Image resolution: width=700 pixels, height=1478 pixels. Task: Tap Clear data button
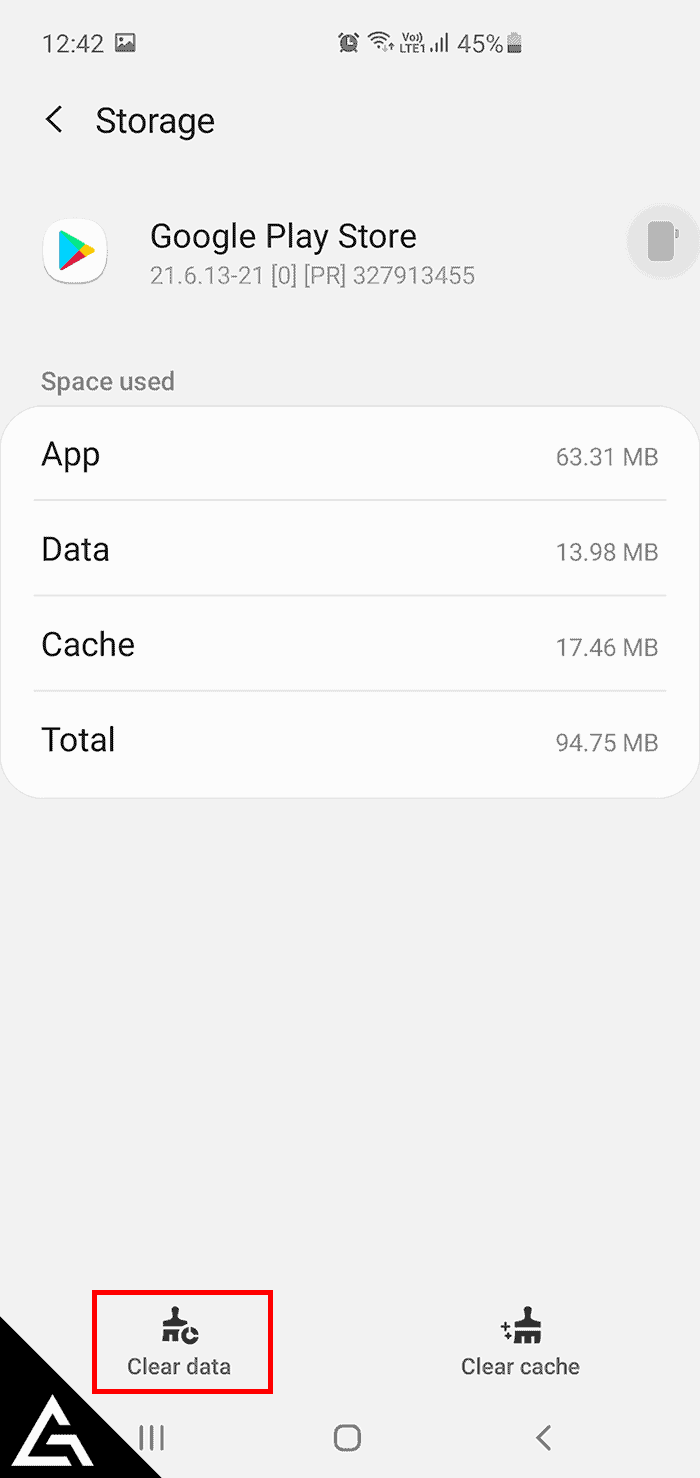(180, 1342)
